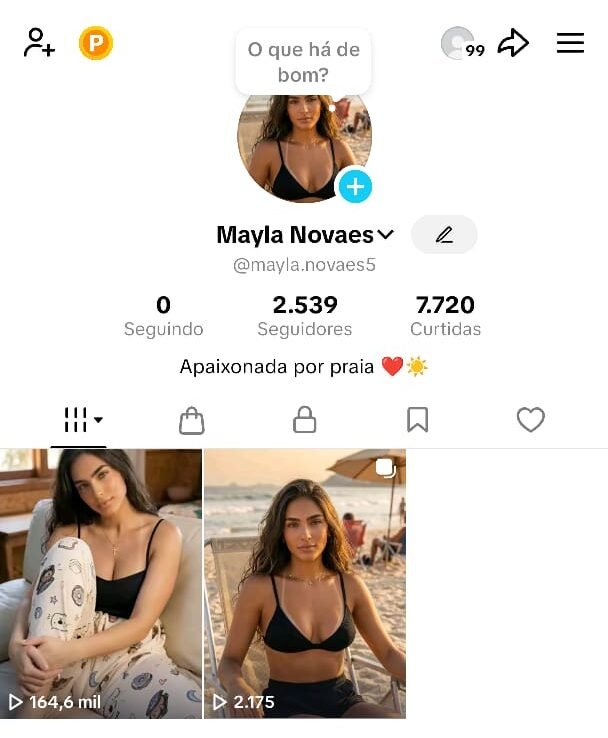This screenshot has height=738, width=608.
Task: Show the Curtidas total
Action: (x=445, y=316)
